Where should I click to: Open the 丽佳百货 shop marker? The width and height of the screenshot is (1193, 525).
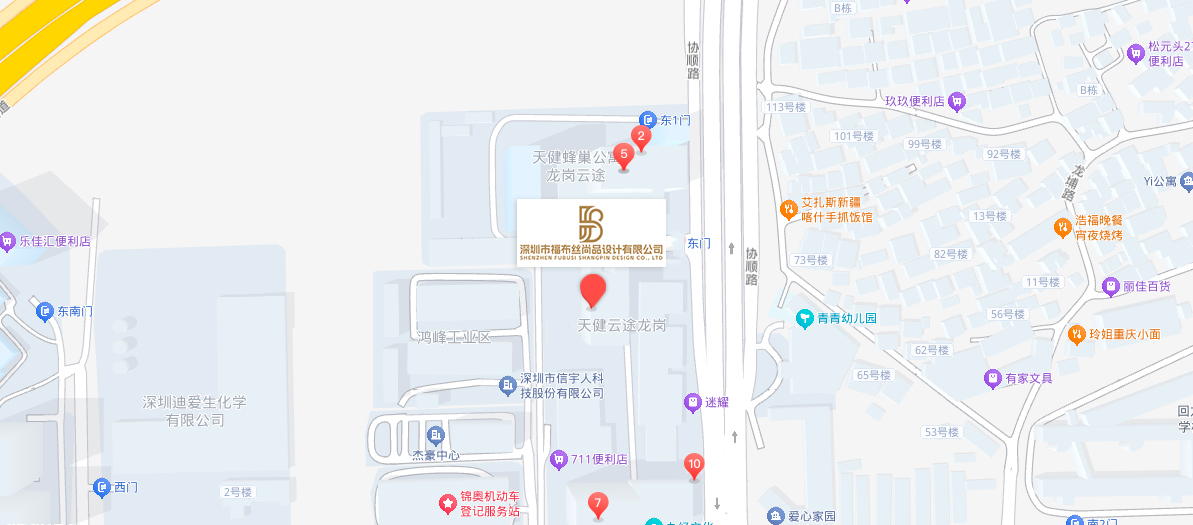click(1110, 287)
